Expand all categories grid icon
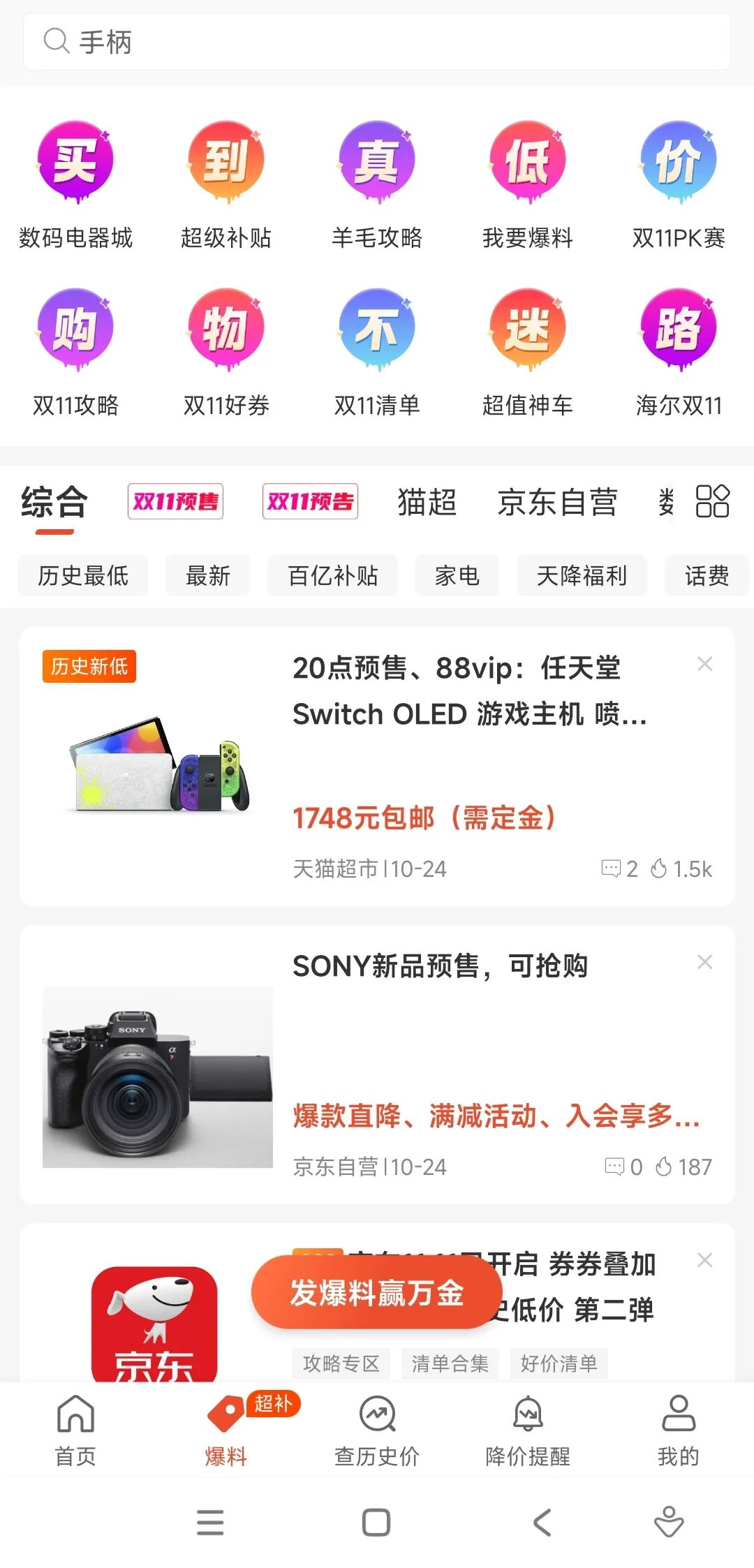 point(712,501)
